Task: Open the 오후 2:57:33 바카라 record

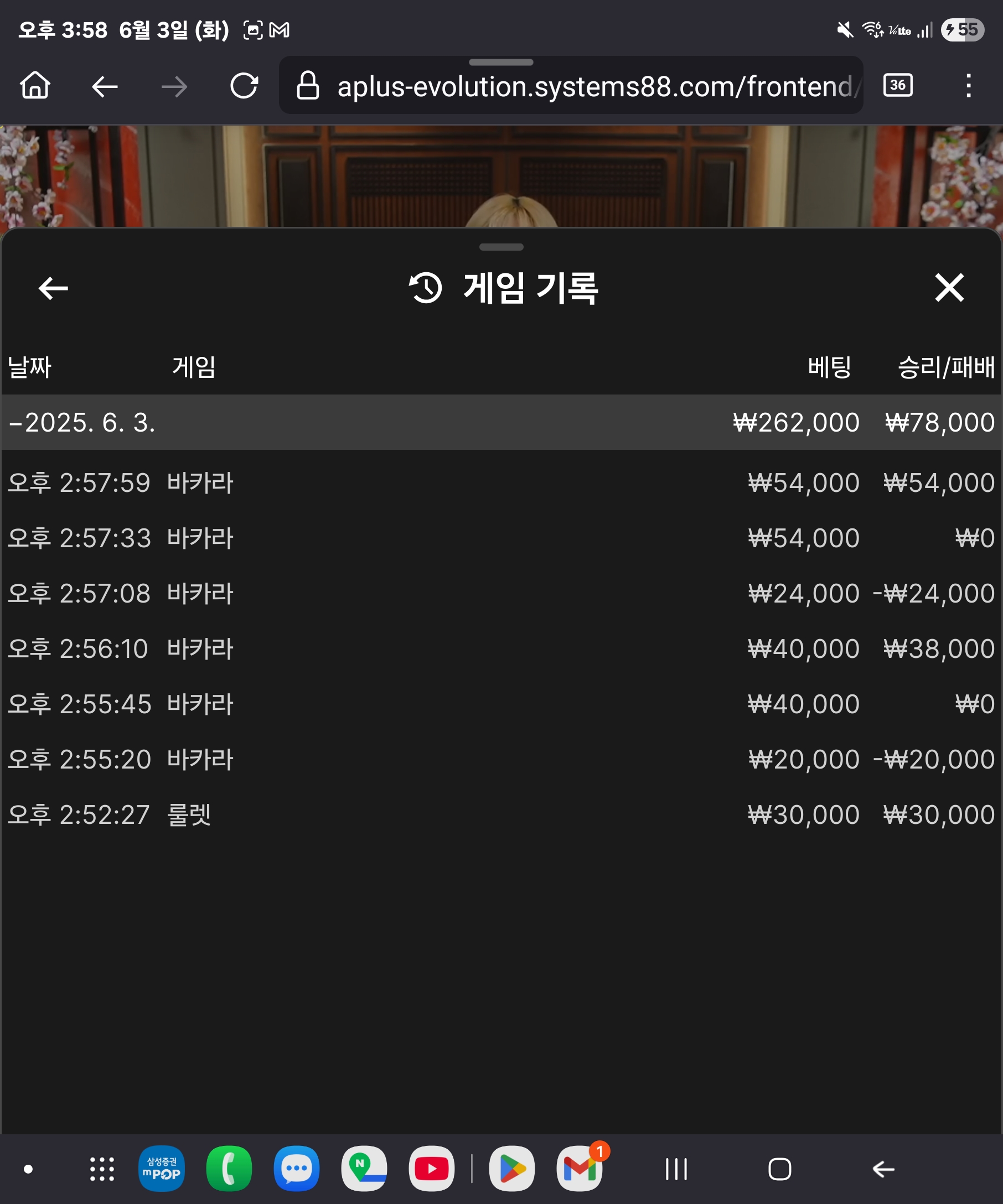Action: 500,538
